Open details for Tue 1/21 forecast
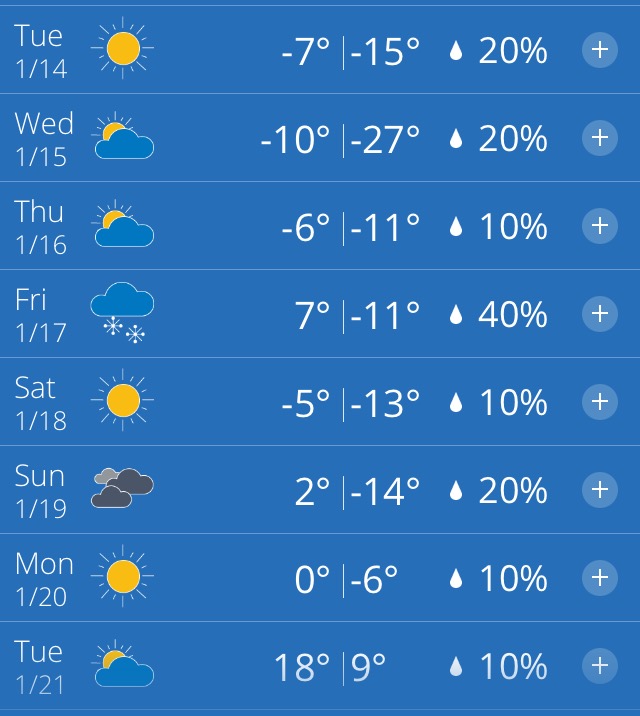The height and width of the screenshot is (716, 640). coord(599,666)
